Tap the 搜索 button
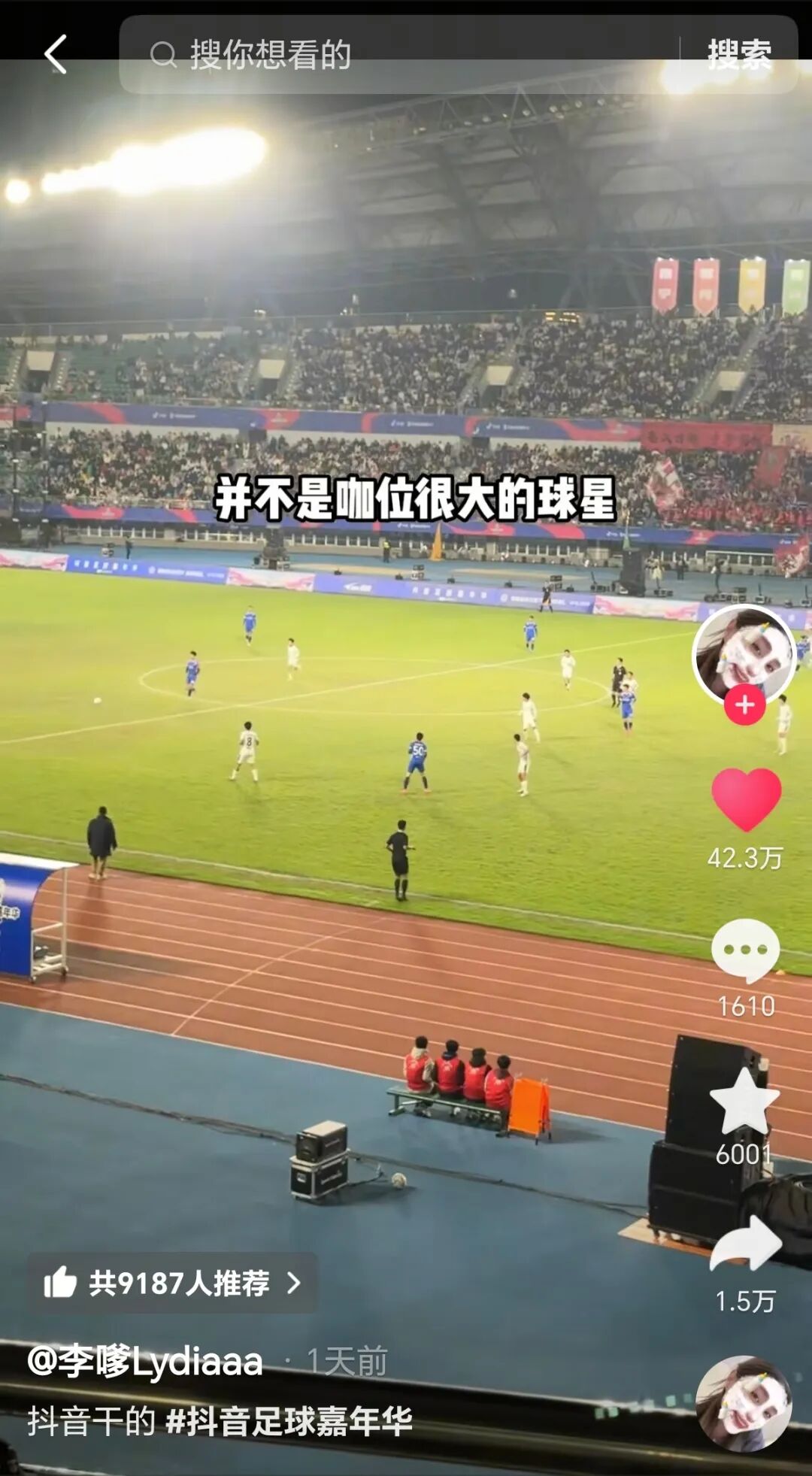The width and height of the screenshot is (812, 1476). 739,55
